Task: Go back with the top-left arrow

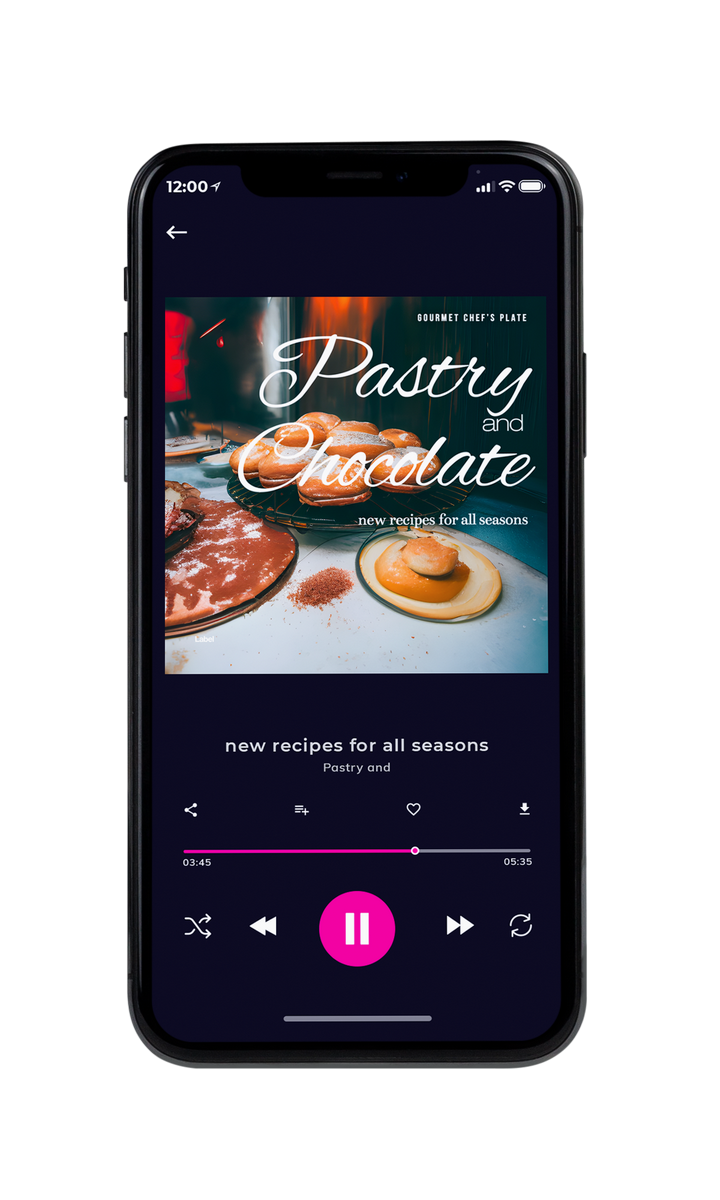Action: pos(177,232)
